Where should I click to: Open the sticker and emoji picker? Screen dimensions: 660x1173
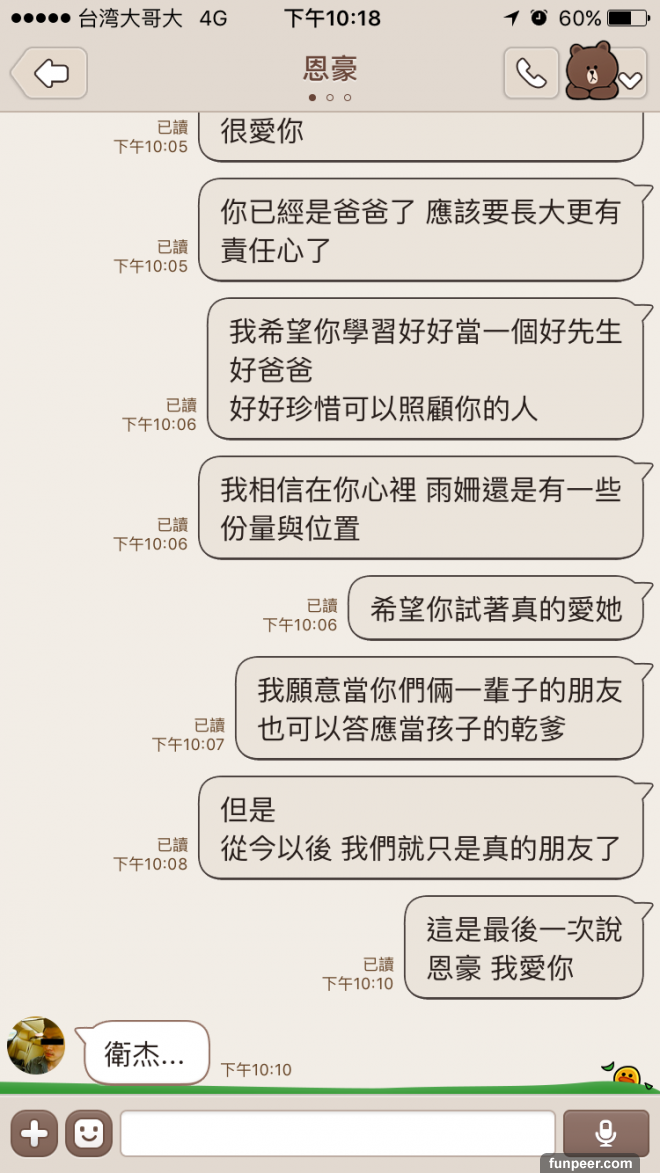[x=89, y=1133]
